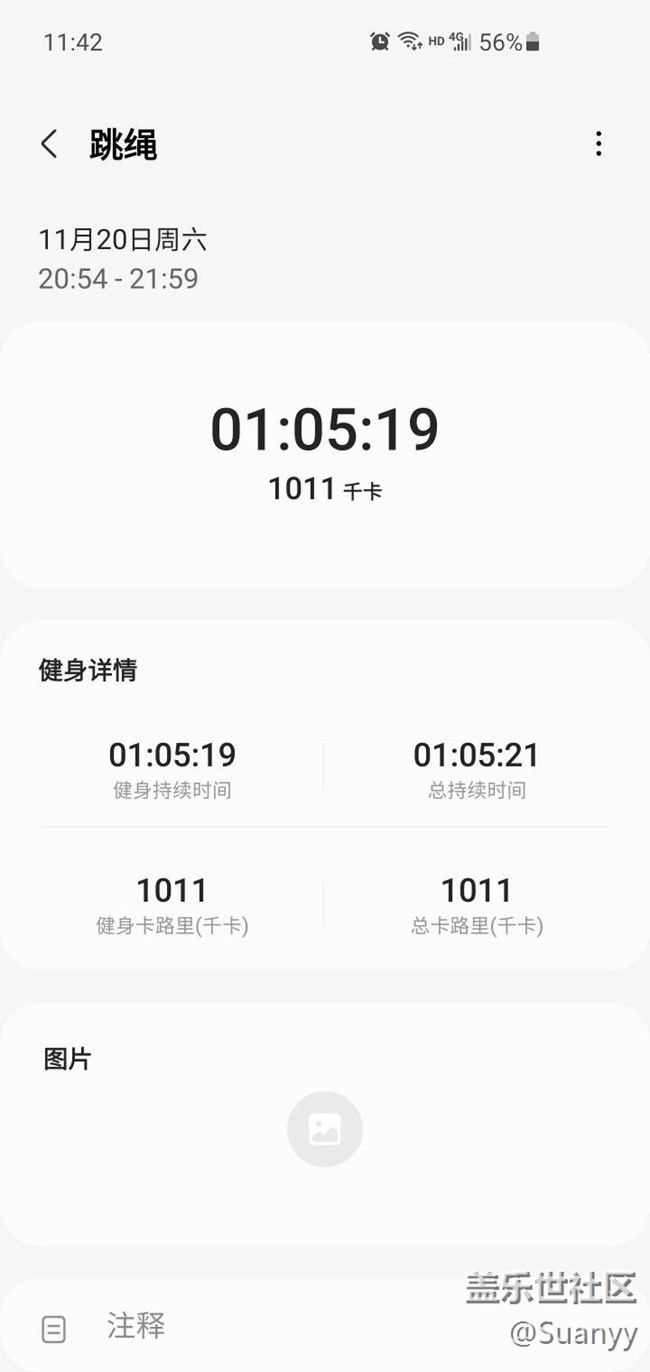Image resolution: width=650 pixels, height=1372 pixels.
Task: Tap the 注释 field to add a note
Action: point(325,1327)
